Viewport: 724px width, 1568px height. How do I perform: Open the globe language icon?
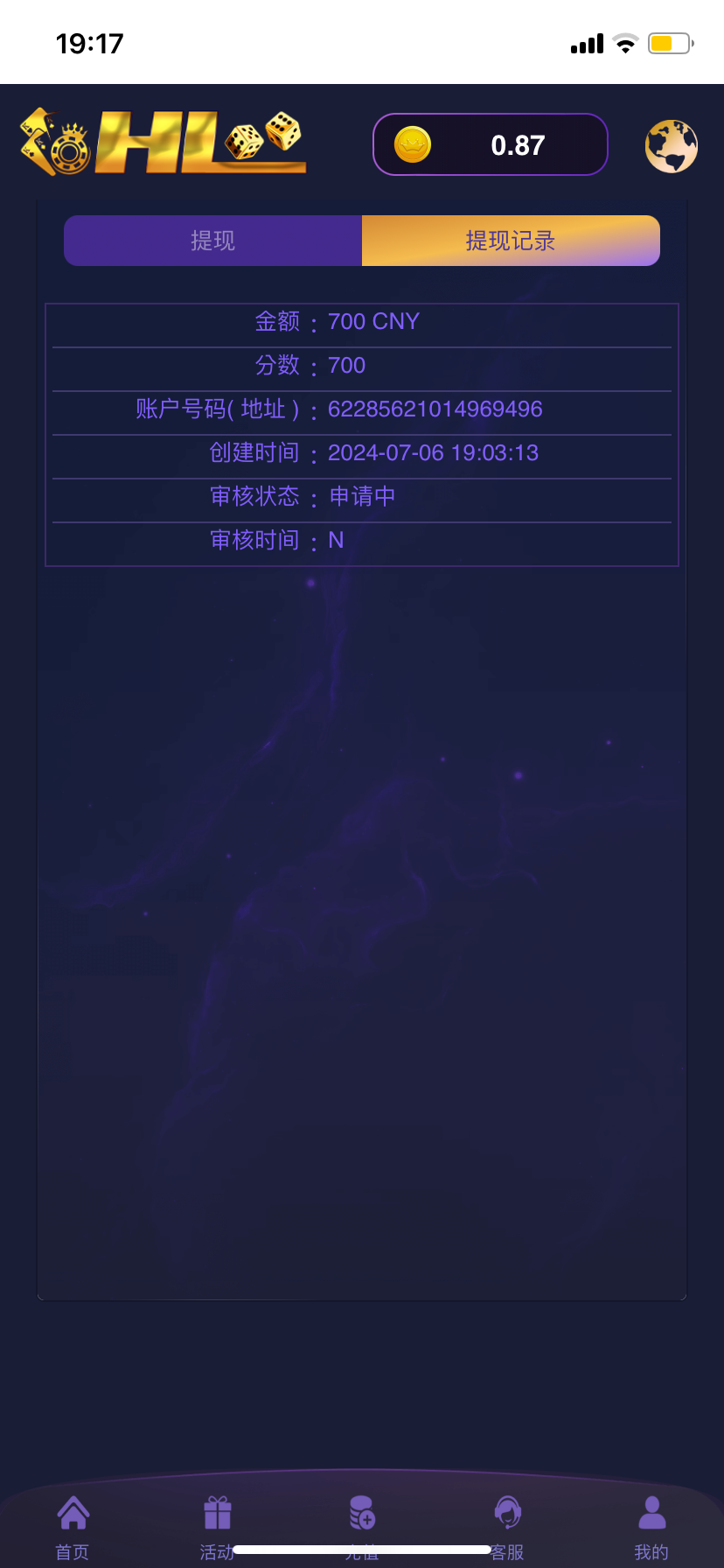pyautogui.click(x=671, y=146)
